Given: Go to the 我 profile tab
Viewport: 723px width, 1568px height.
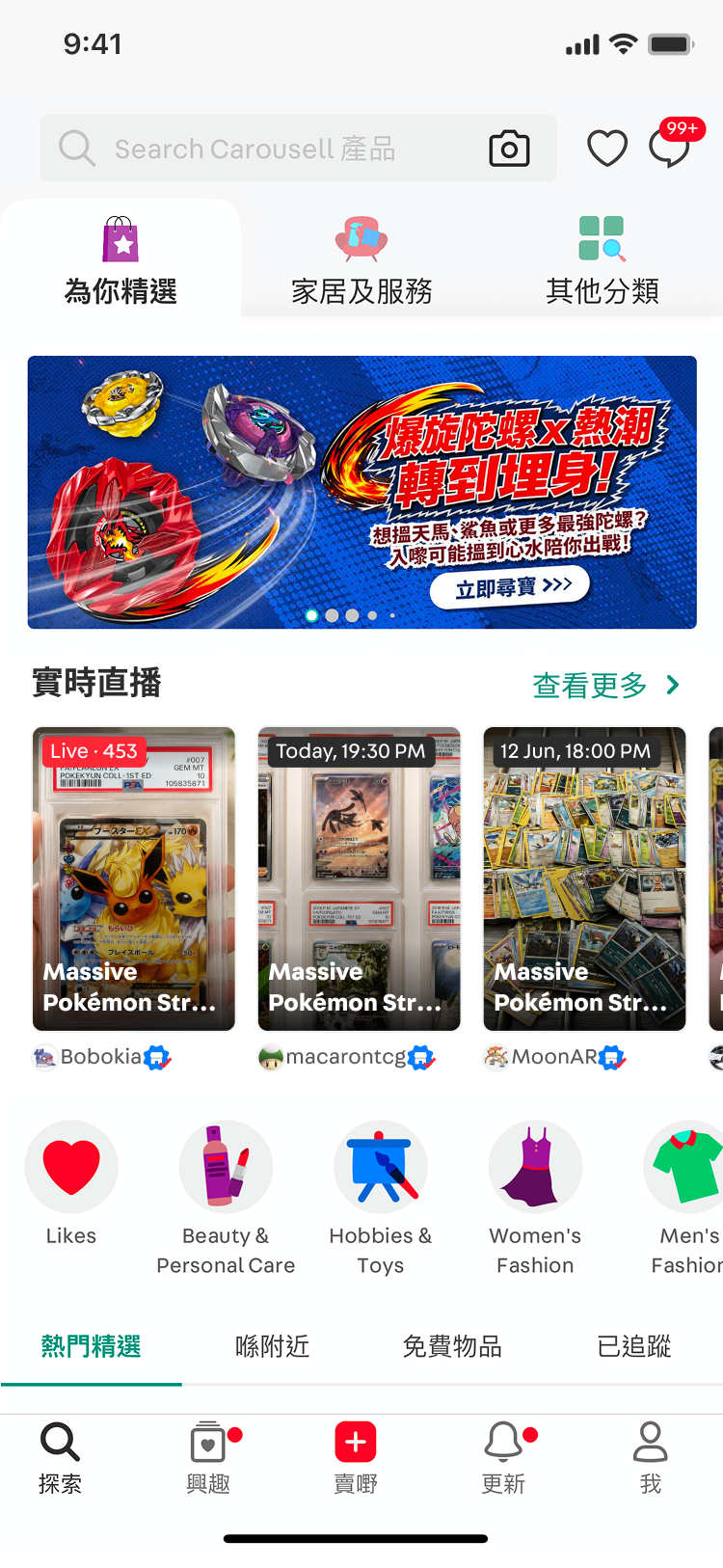Looking at the screenshot, I should (651, 1457).
